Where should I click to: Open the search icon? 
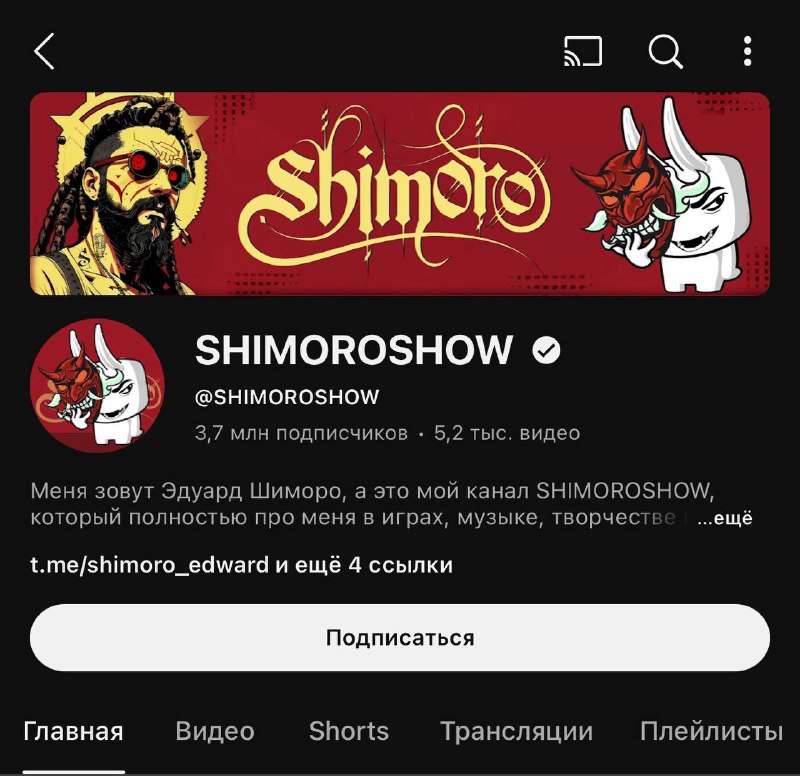point(665,51)
